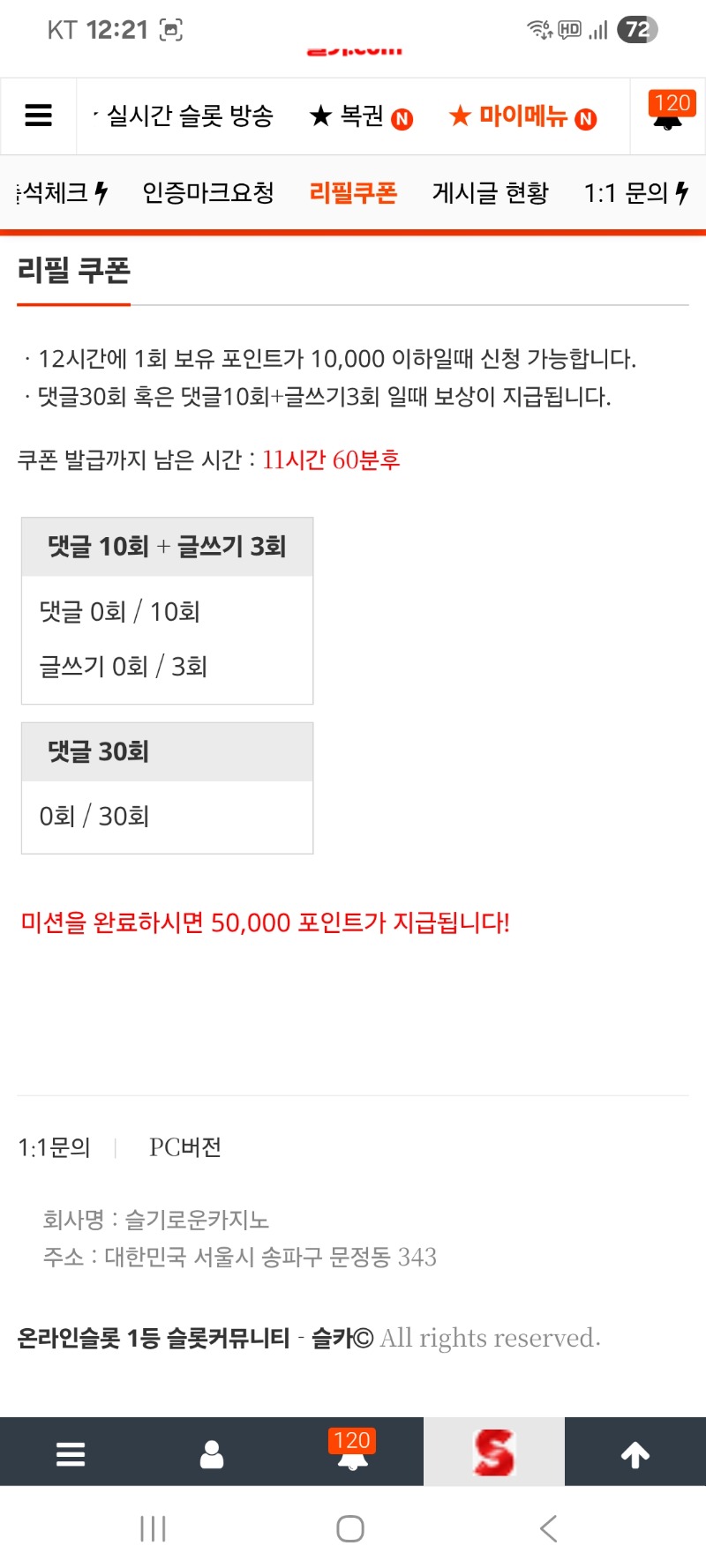Switch to the 인증마크요청 tab
The height and width of the screenshot is (1568, 706).
(x=208, y=192)
